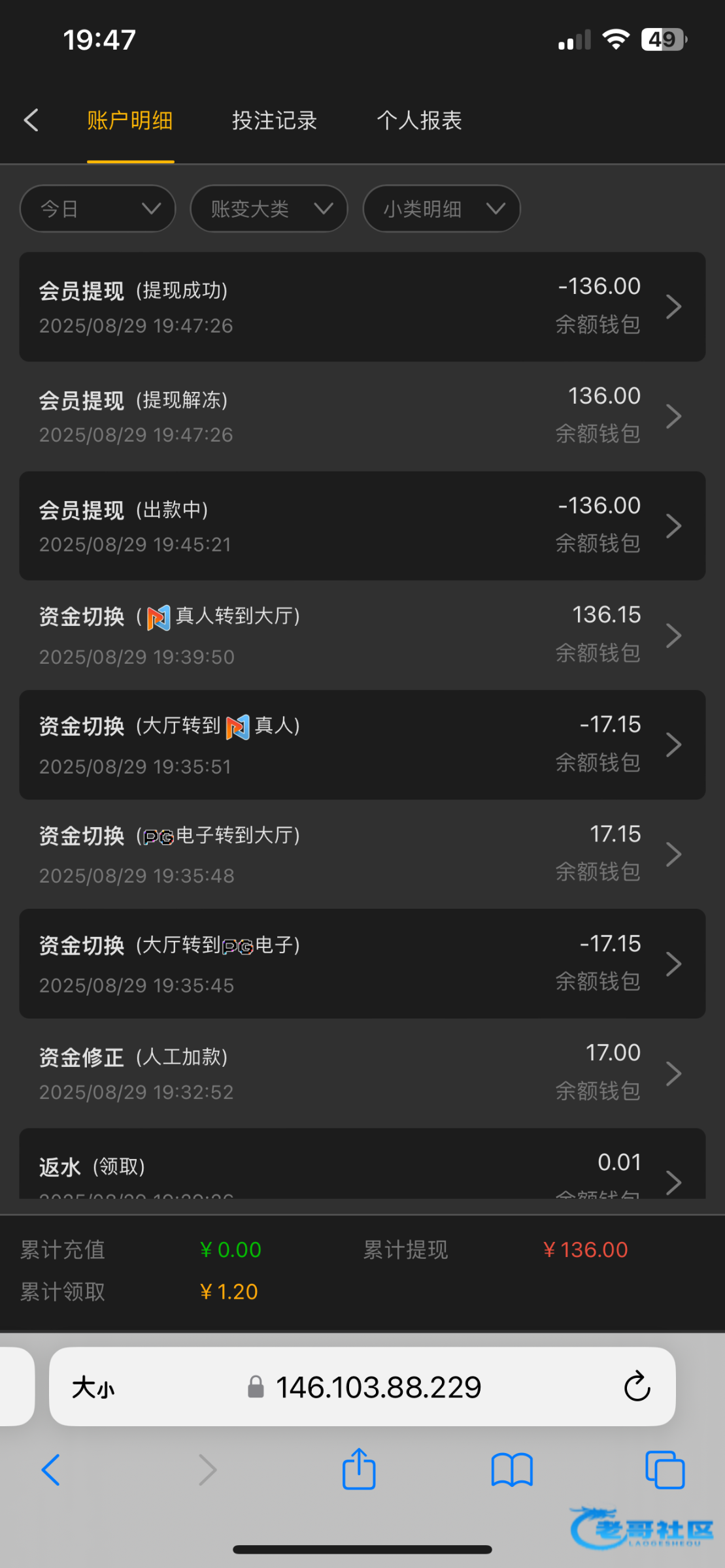
Task: Open the PG电子转到大厅 transfer entry
Action: pos(362,854)
